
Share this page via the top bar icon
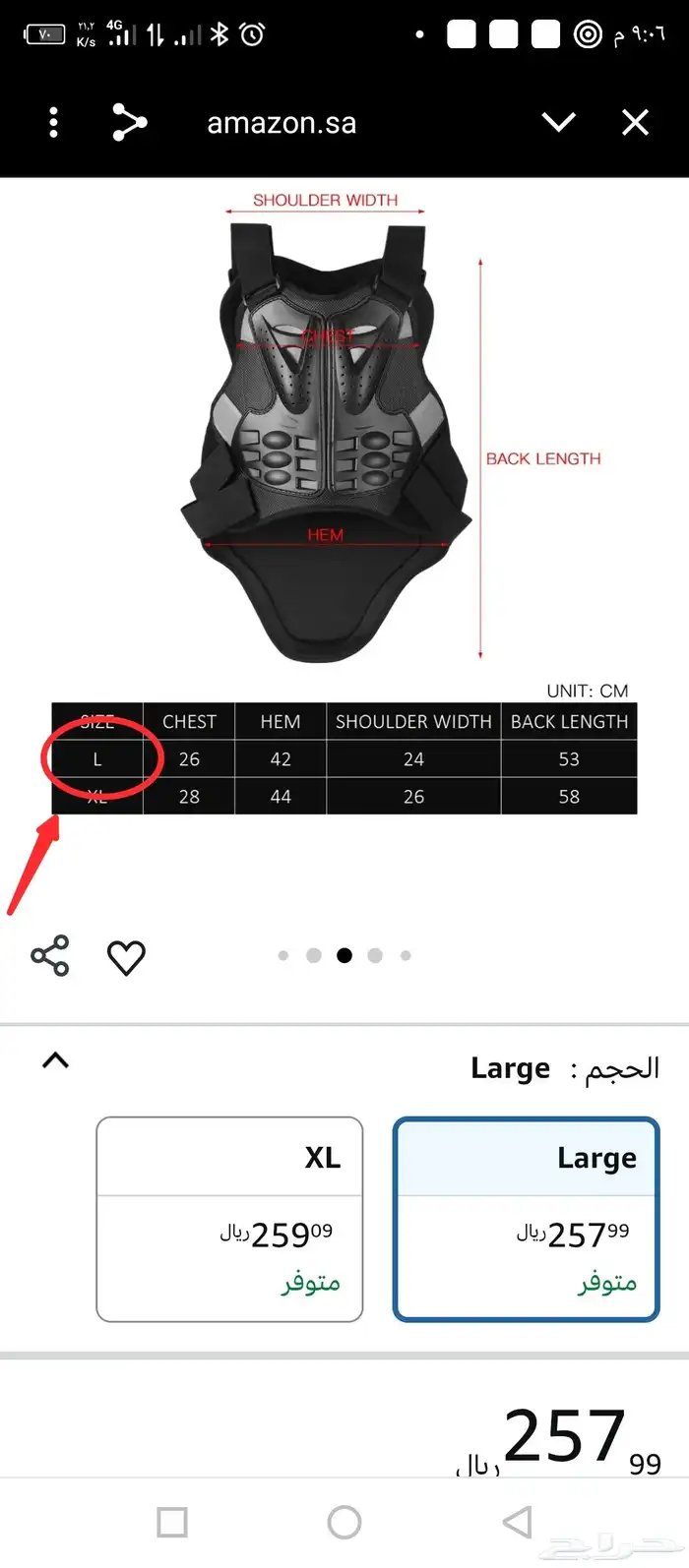coord(129,123)
